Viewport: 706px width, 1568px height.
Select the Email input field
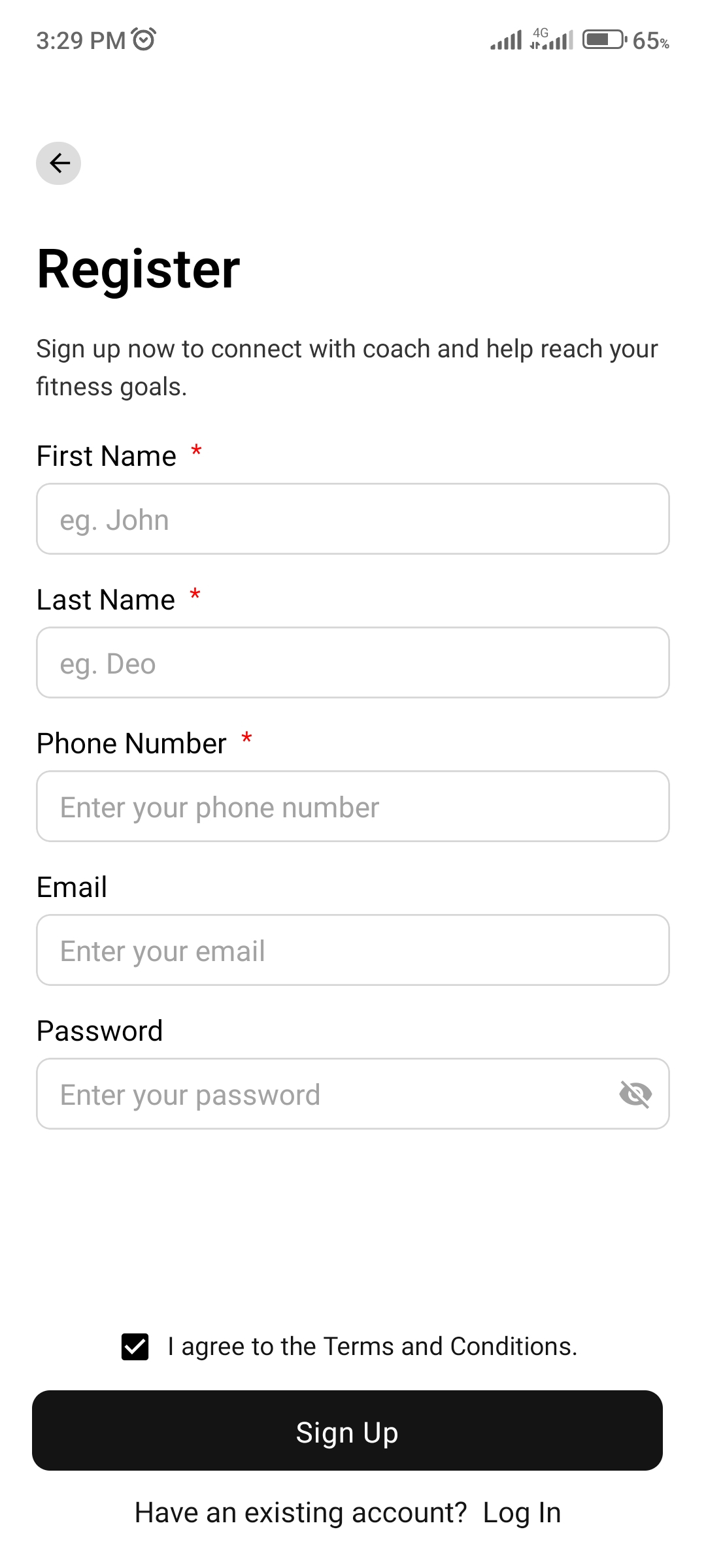352,950
